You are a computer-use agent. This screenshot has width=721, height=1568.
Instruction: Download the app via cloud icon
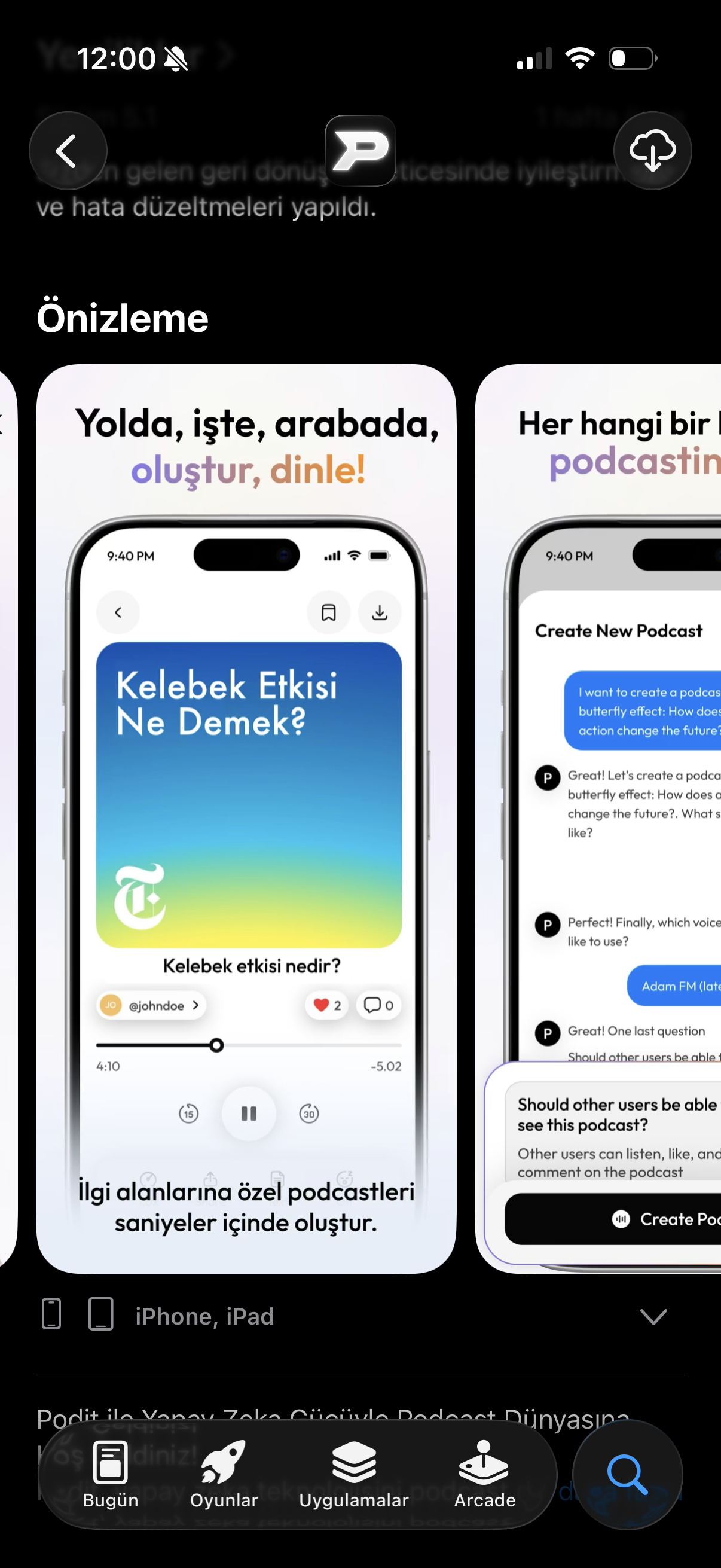pos(652,150)
